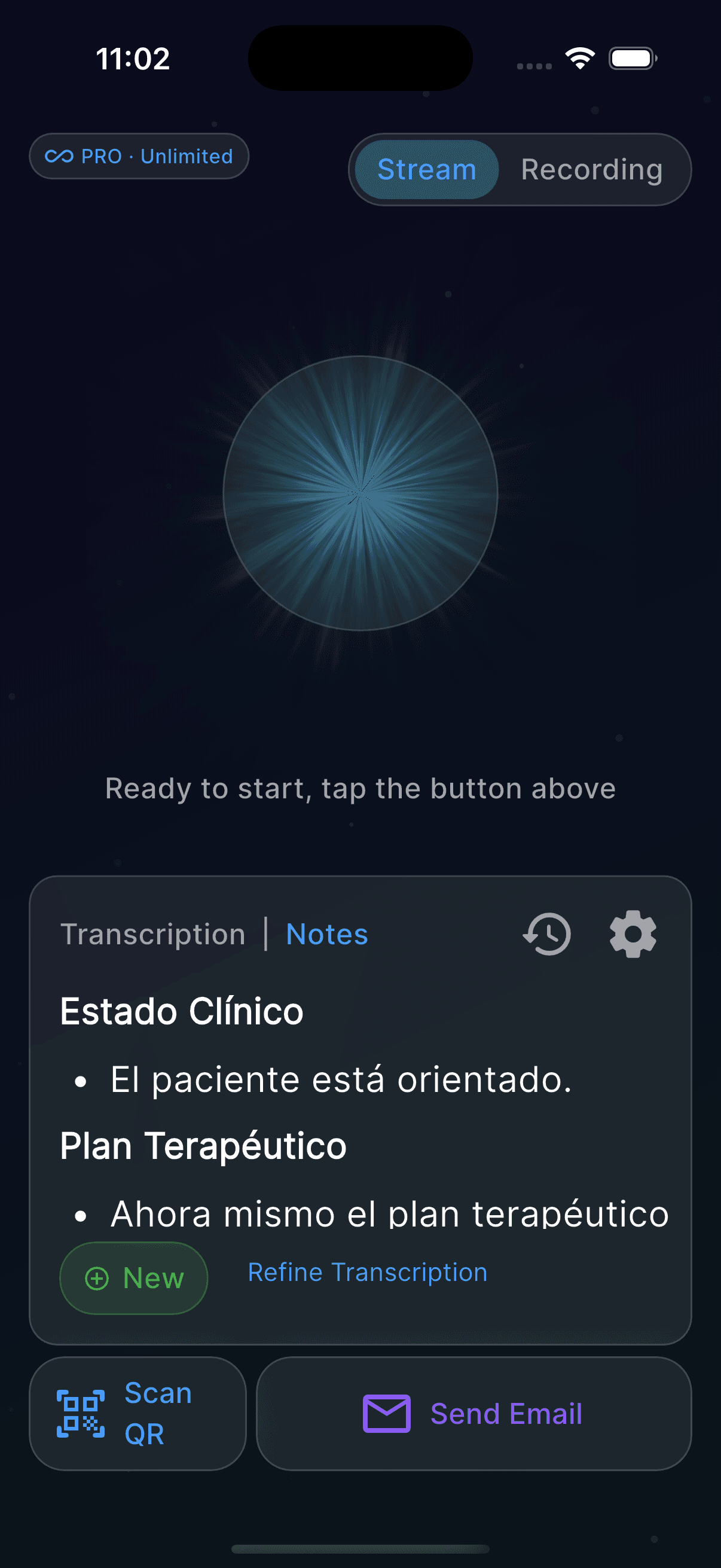The height and width of the screenshot is (1568, 721).
Task: Tap the plus icon inside the New button
Action: (x=97, y=1279)
